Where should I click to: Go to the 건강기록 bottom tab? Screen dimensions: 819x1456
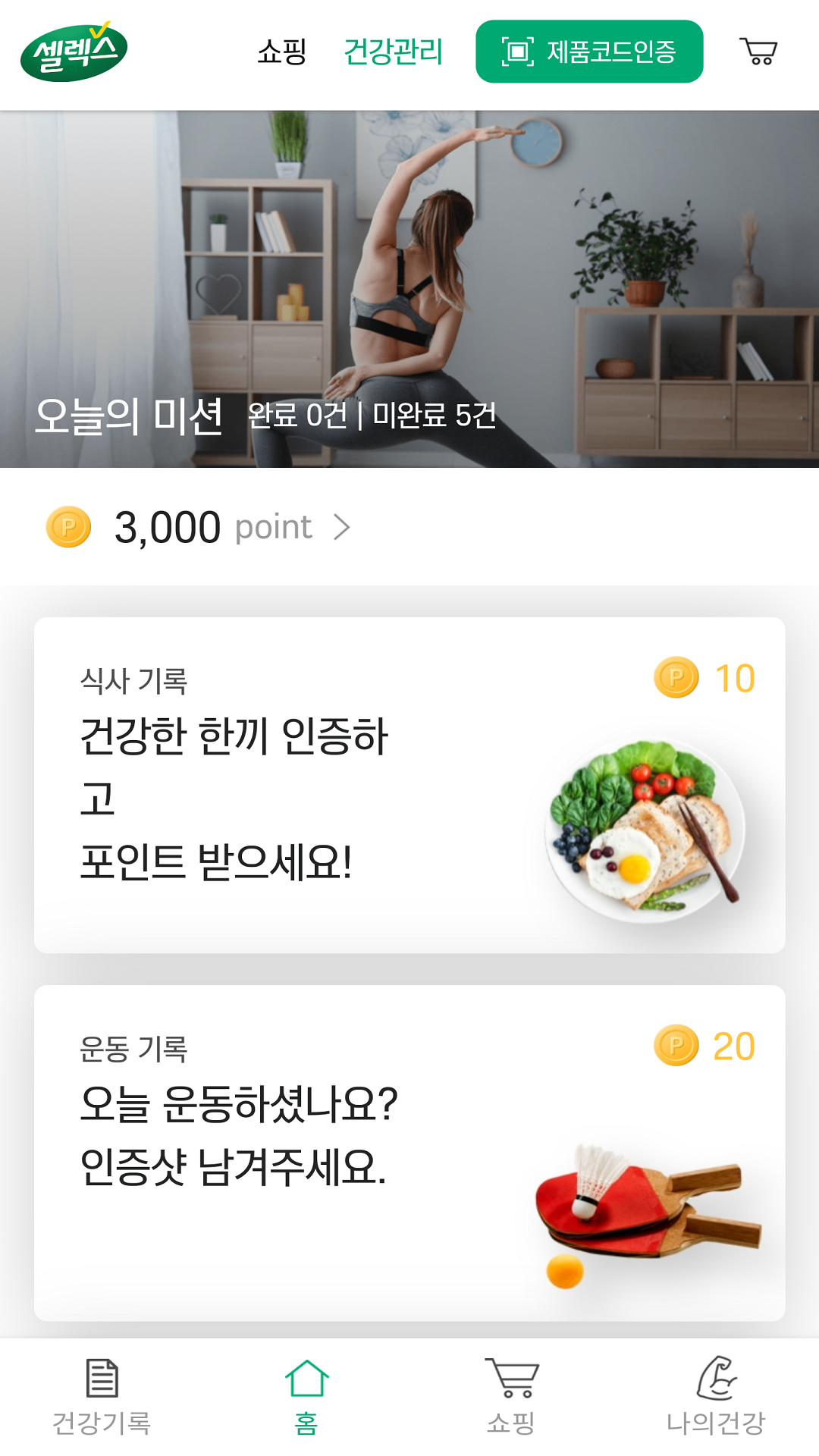click(102, 1397)
